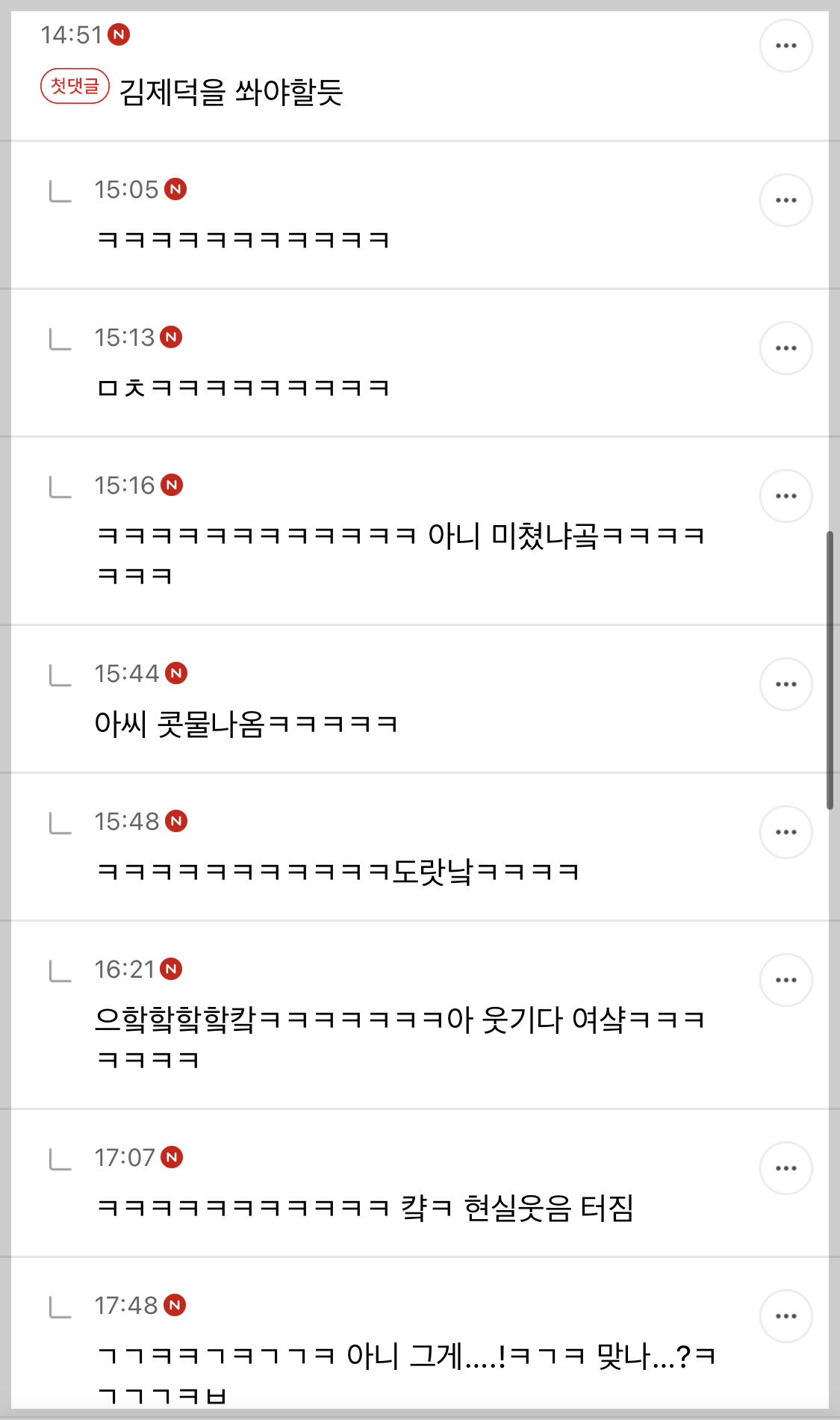
Task: Open the options menu for the 15:13 reply
Action: 785,348
